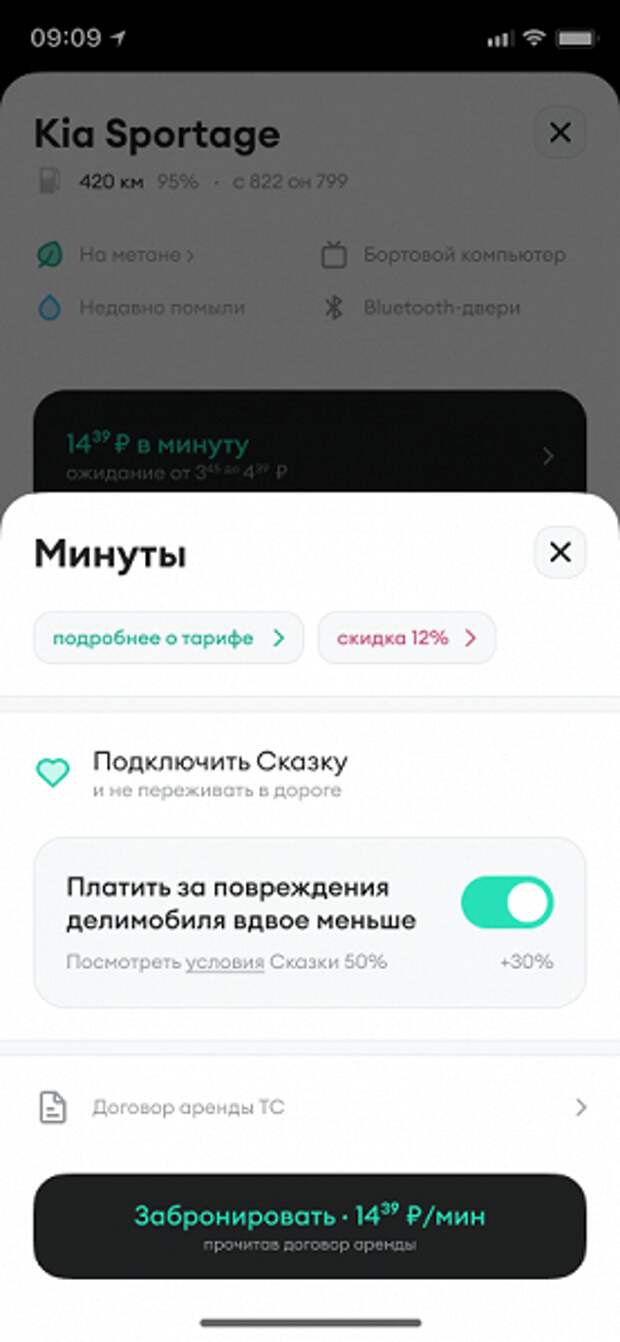Open На метане details
620x1342 pixels.
click(x=135, y=255)
